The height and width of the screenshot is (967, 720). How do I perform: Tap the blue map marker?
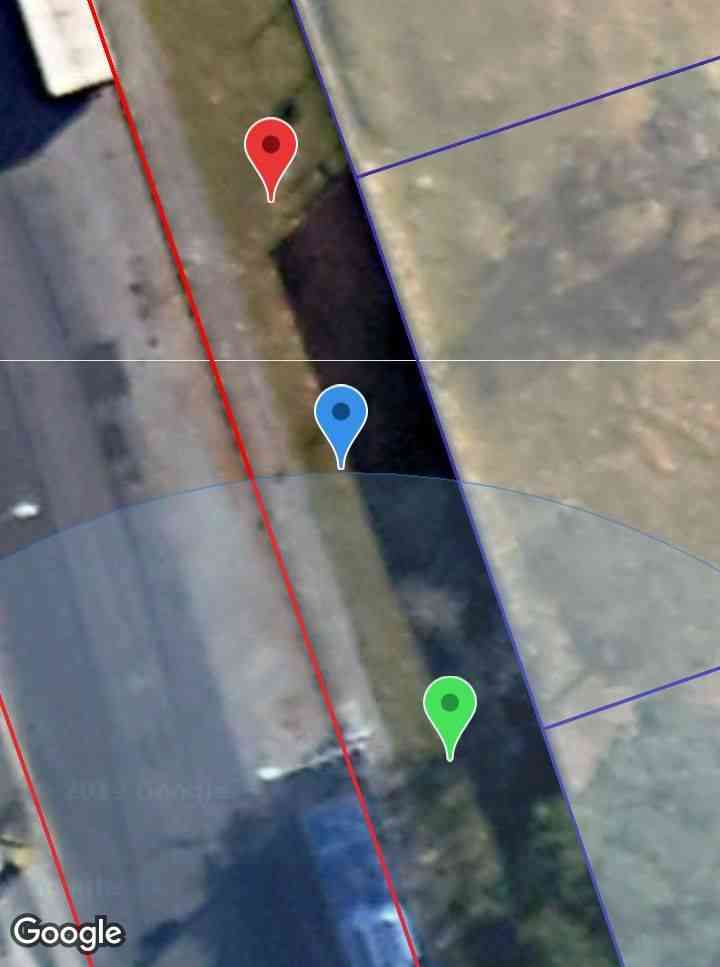tap(341, 416)
